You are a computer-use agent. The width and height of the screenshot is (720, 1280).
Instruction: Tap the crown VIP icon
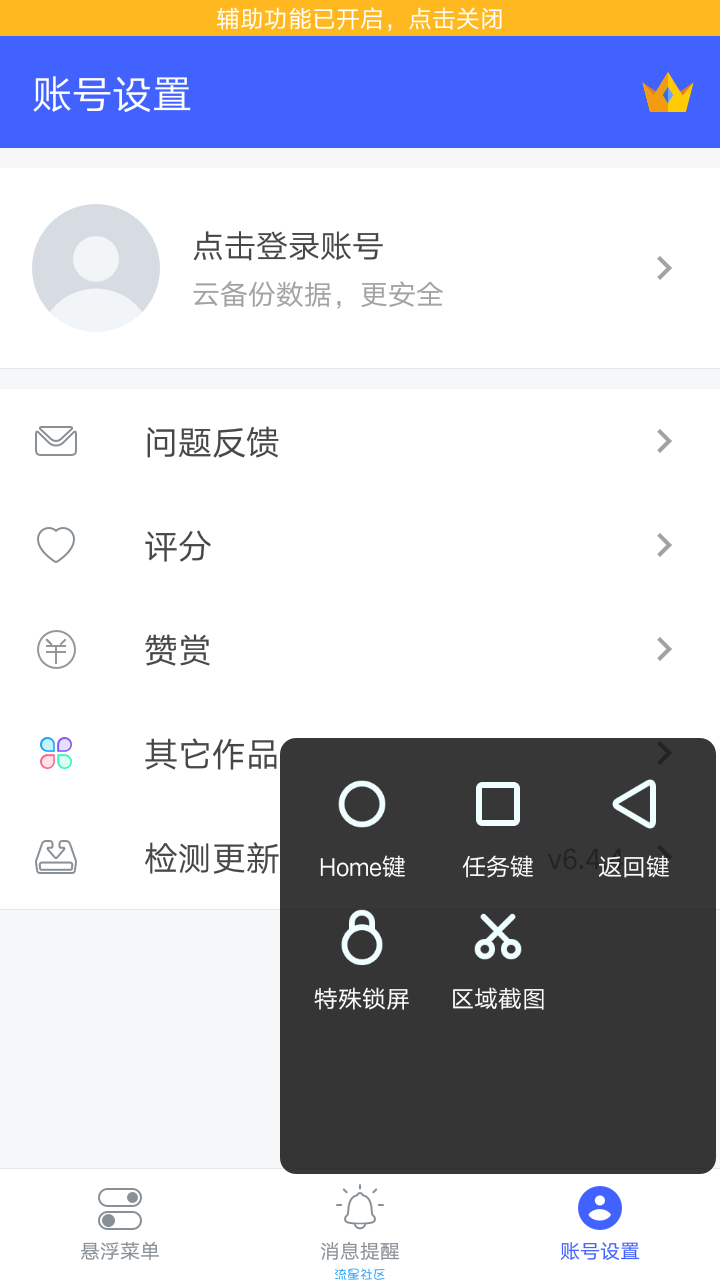667,92
